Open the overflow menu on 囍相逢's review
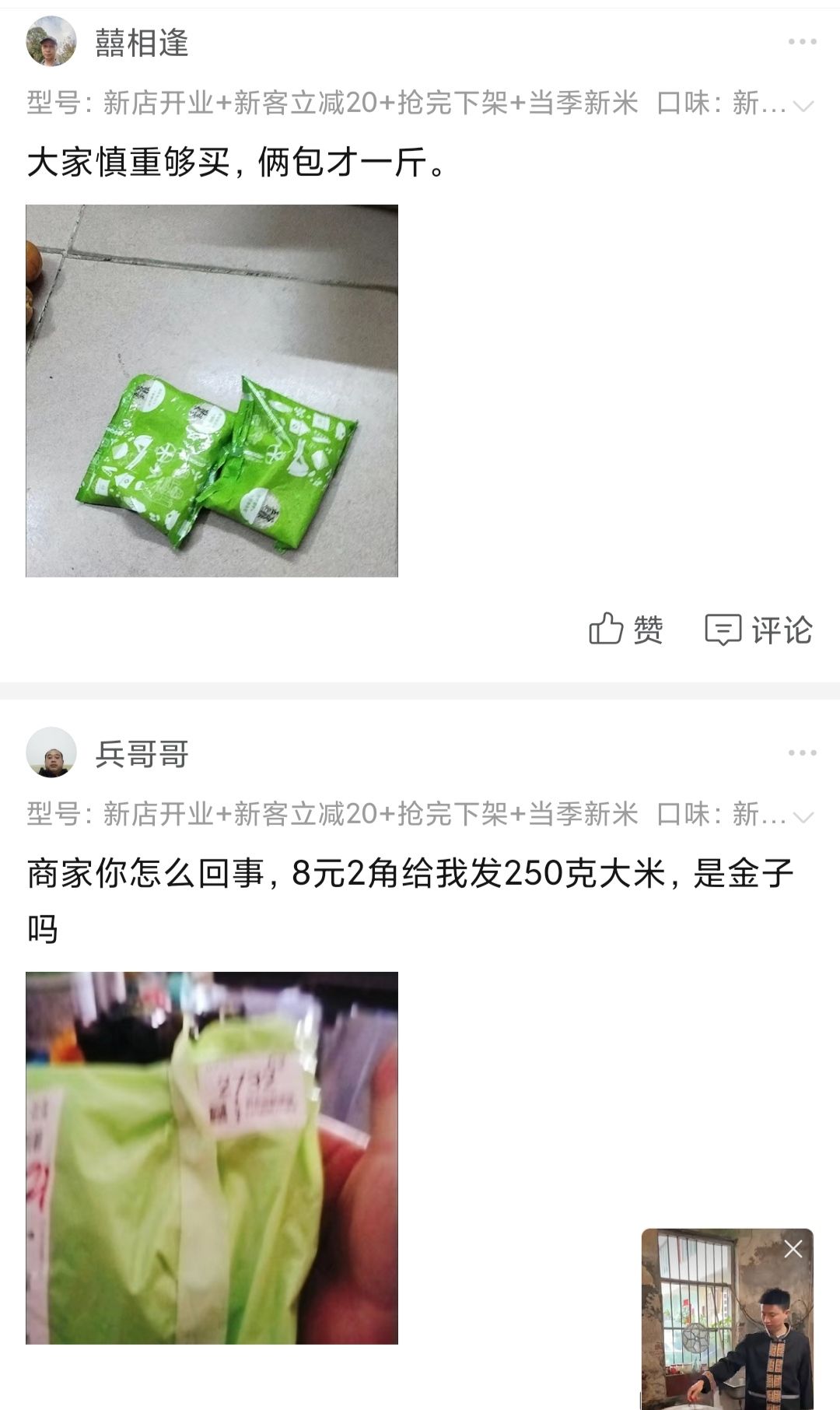840x1410 pixels. [x=802, y=42]
